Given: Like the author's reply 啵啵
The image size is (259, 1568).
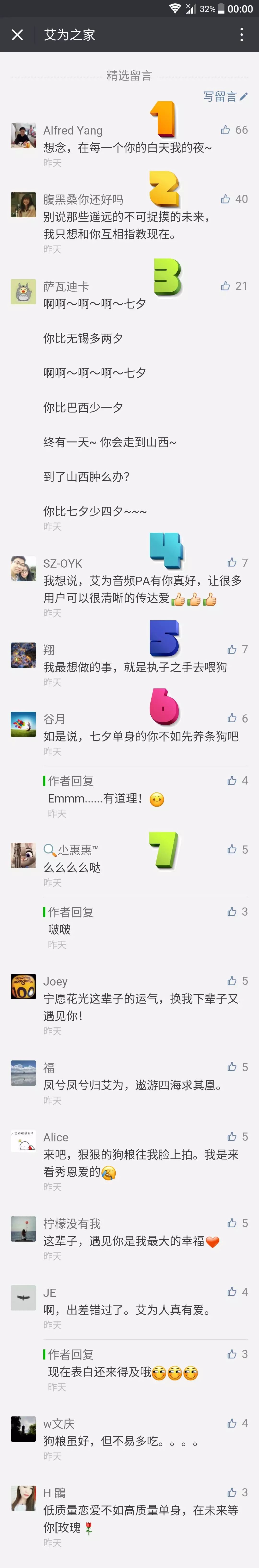Looking at the screenshot, I should 232,911.
